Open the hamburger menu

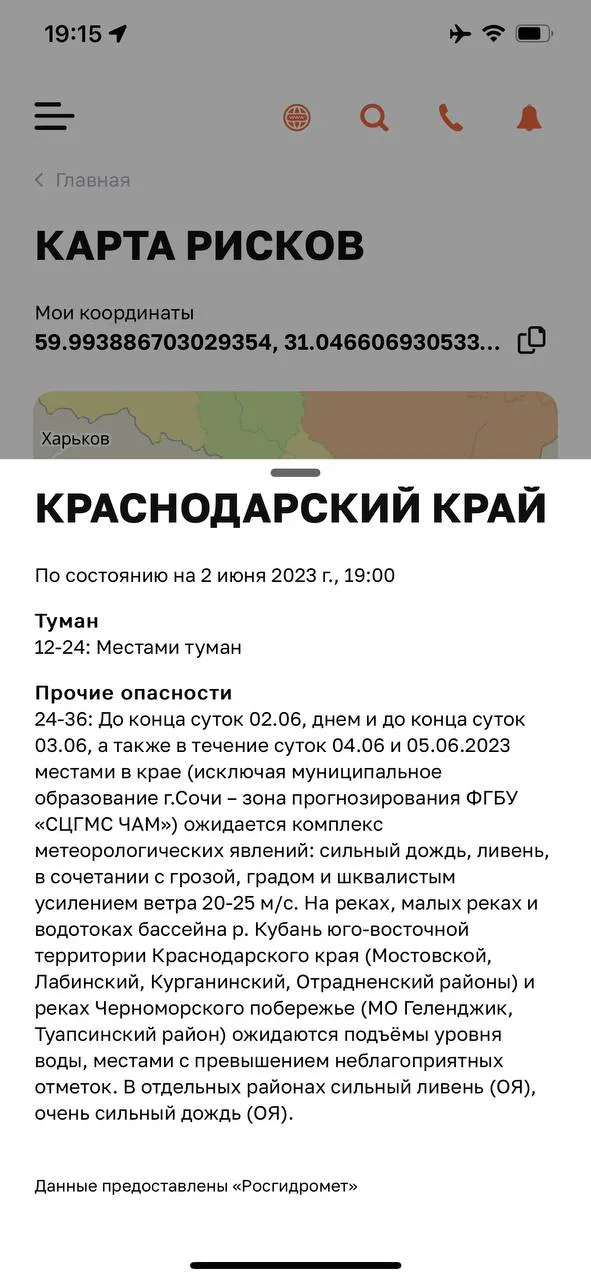(x=54, y=116)
